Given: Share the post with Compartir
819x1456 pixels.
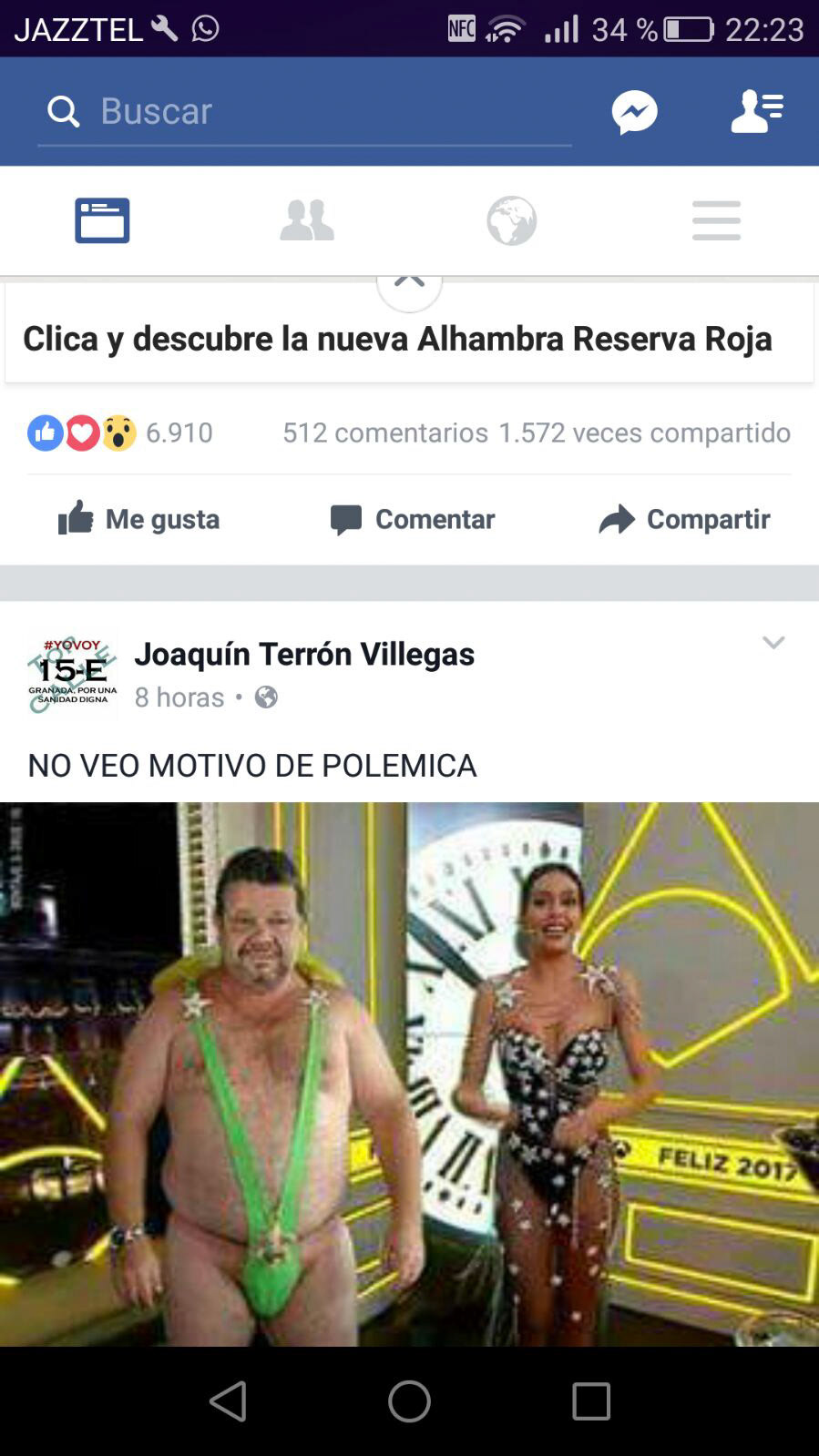Looking at the screenshot, I should pos(684,519).
